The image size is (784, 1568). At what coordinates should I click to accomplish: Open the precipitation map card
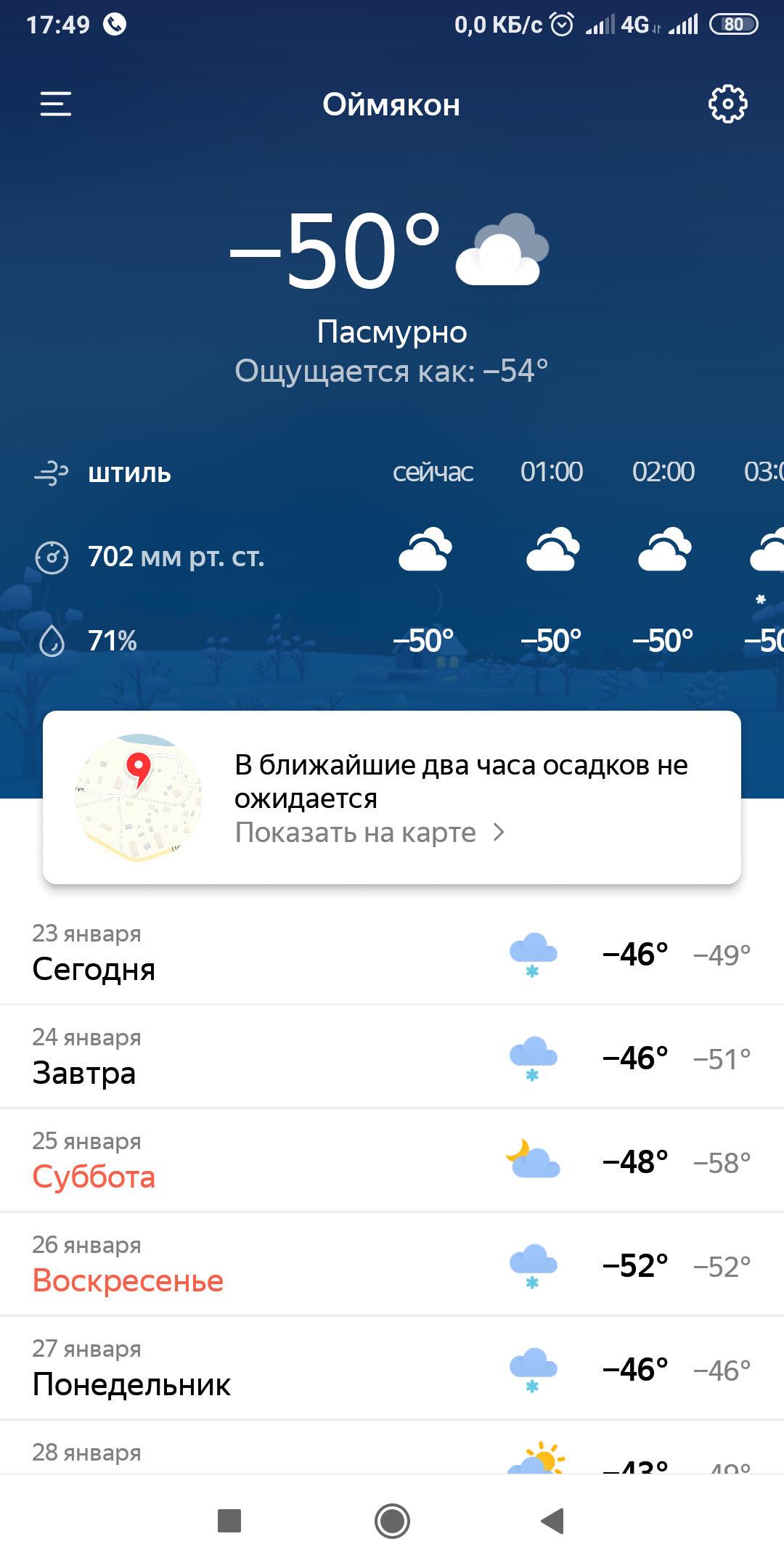(392, 797)
